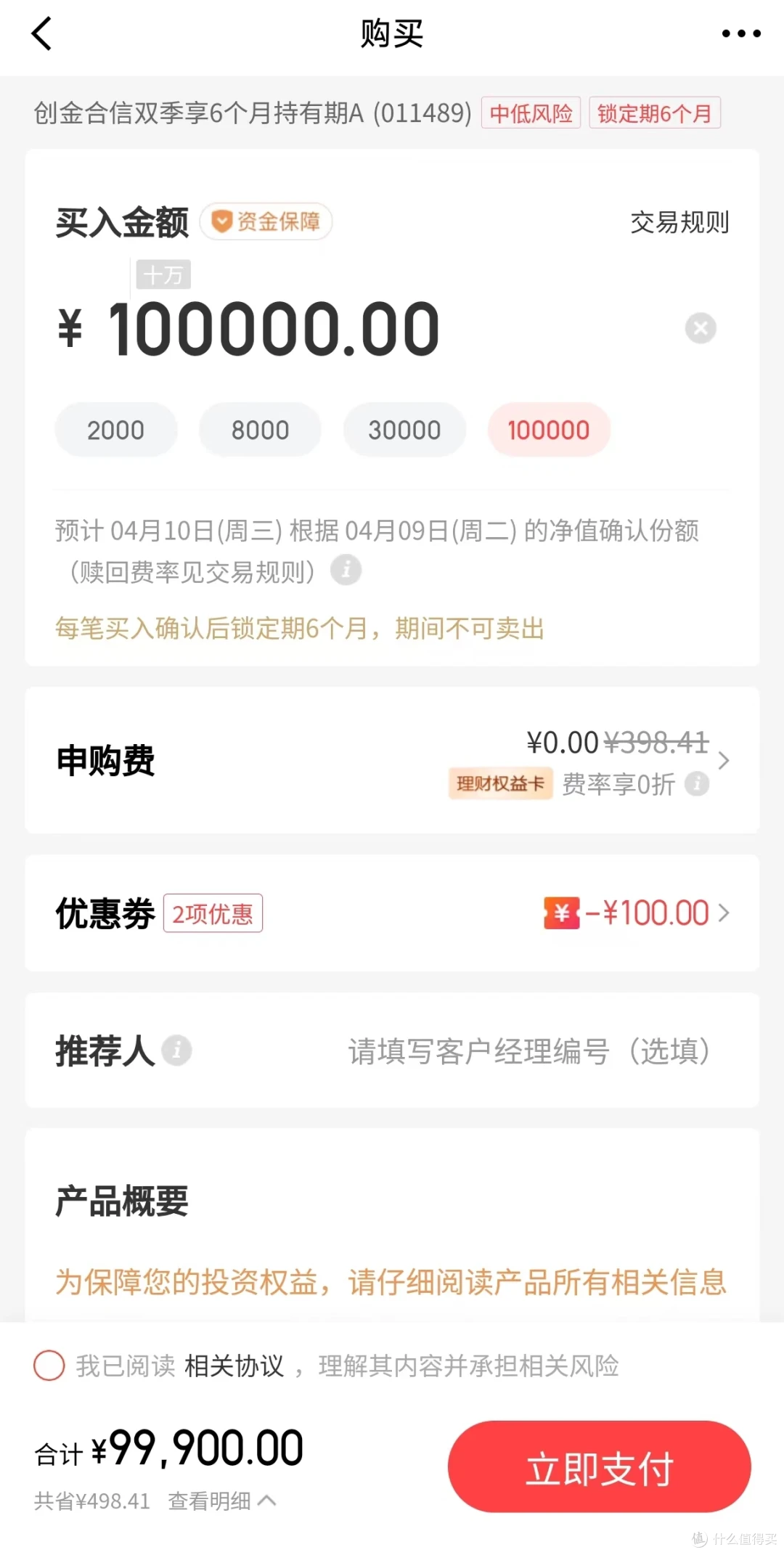Viewport: 784px width, 1555px height.
Task: Tap the 资金保障 shield badge
Action: pyautogui.click(x=266, y=221)
